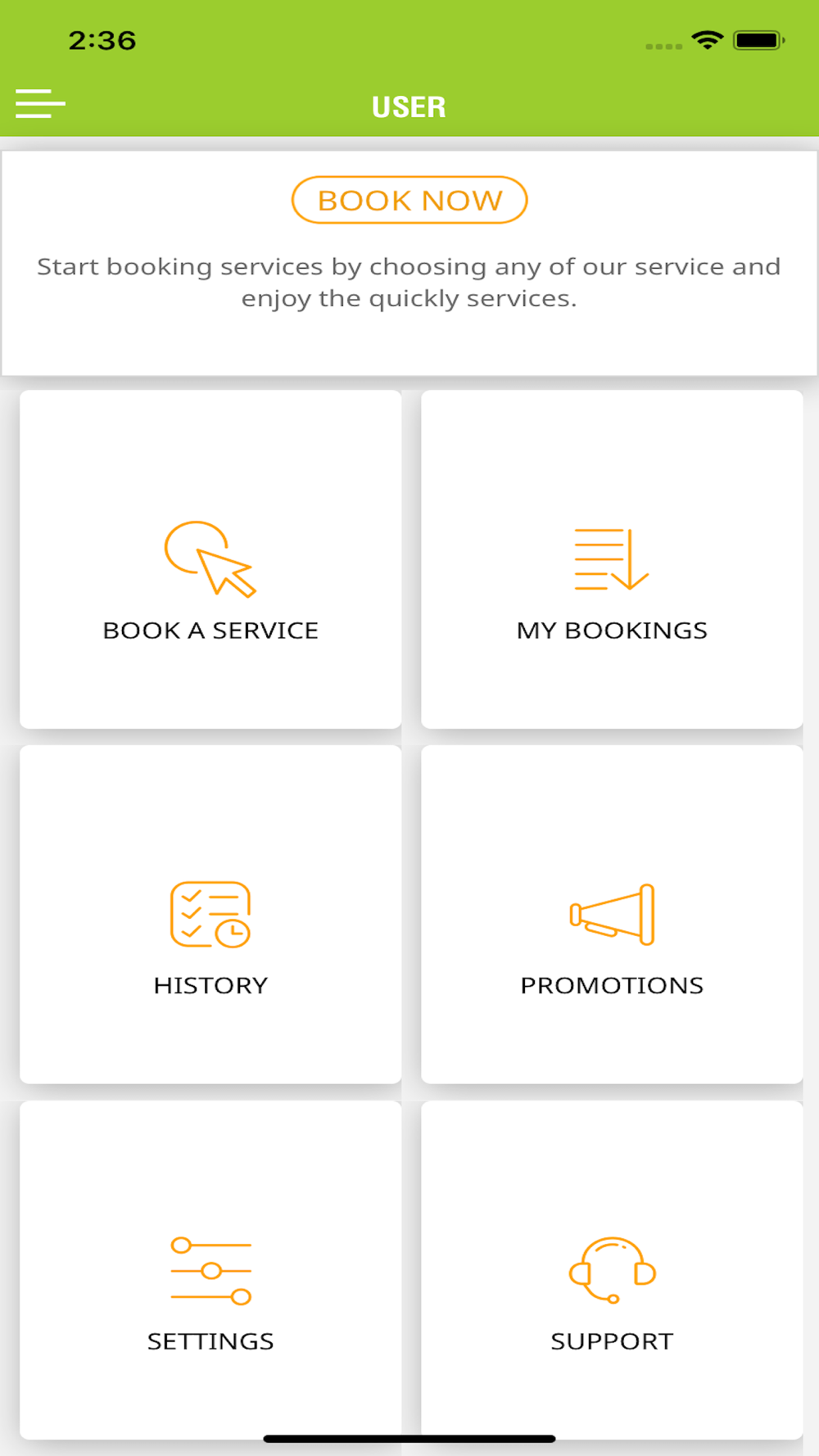Open the Support tile

point(612,1270)
